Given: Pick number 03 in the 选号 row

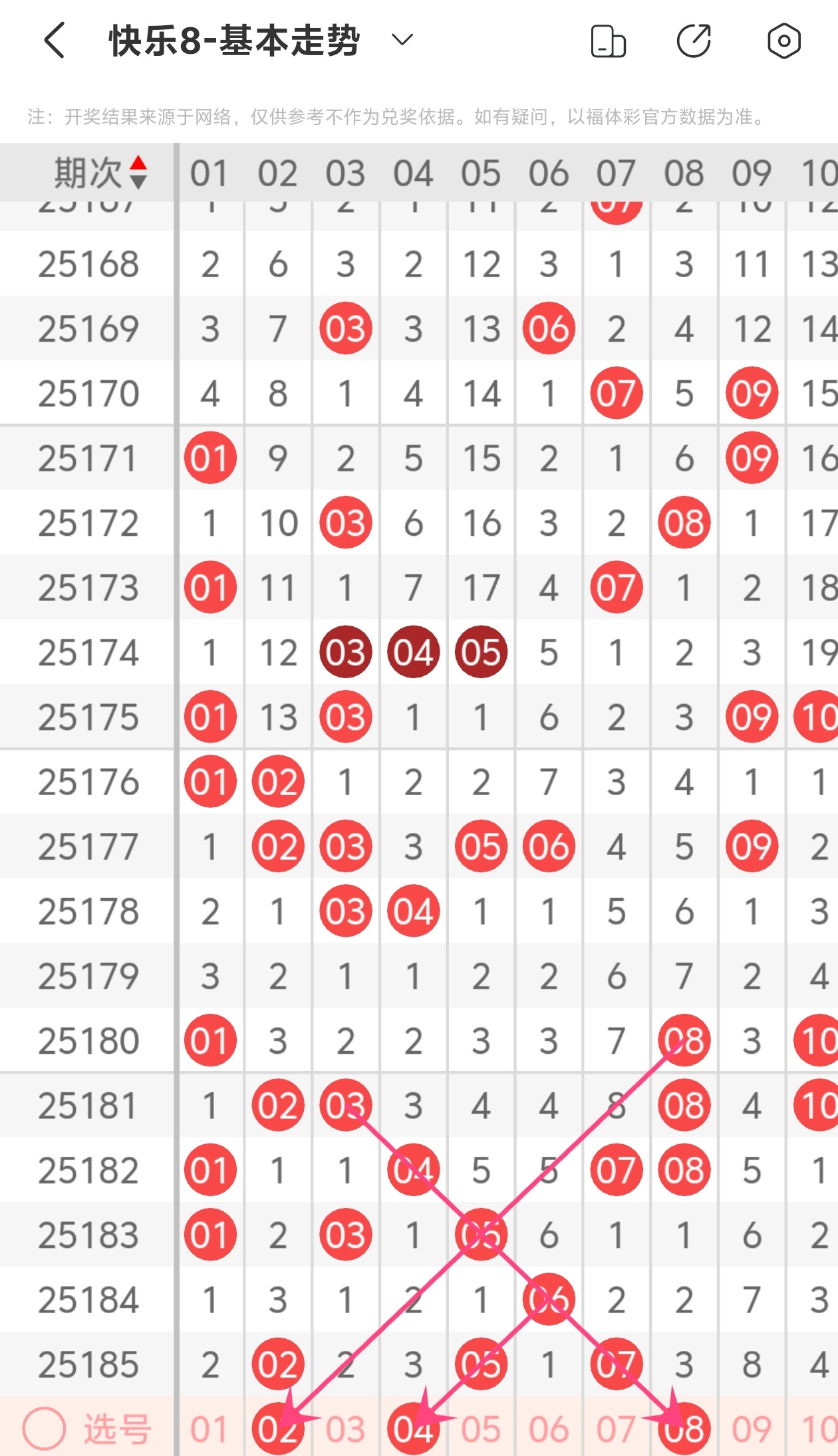Looking at the screenshot, I should [346, 1429].
